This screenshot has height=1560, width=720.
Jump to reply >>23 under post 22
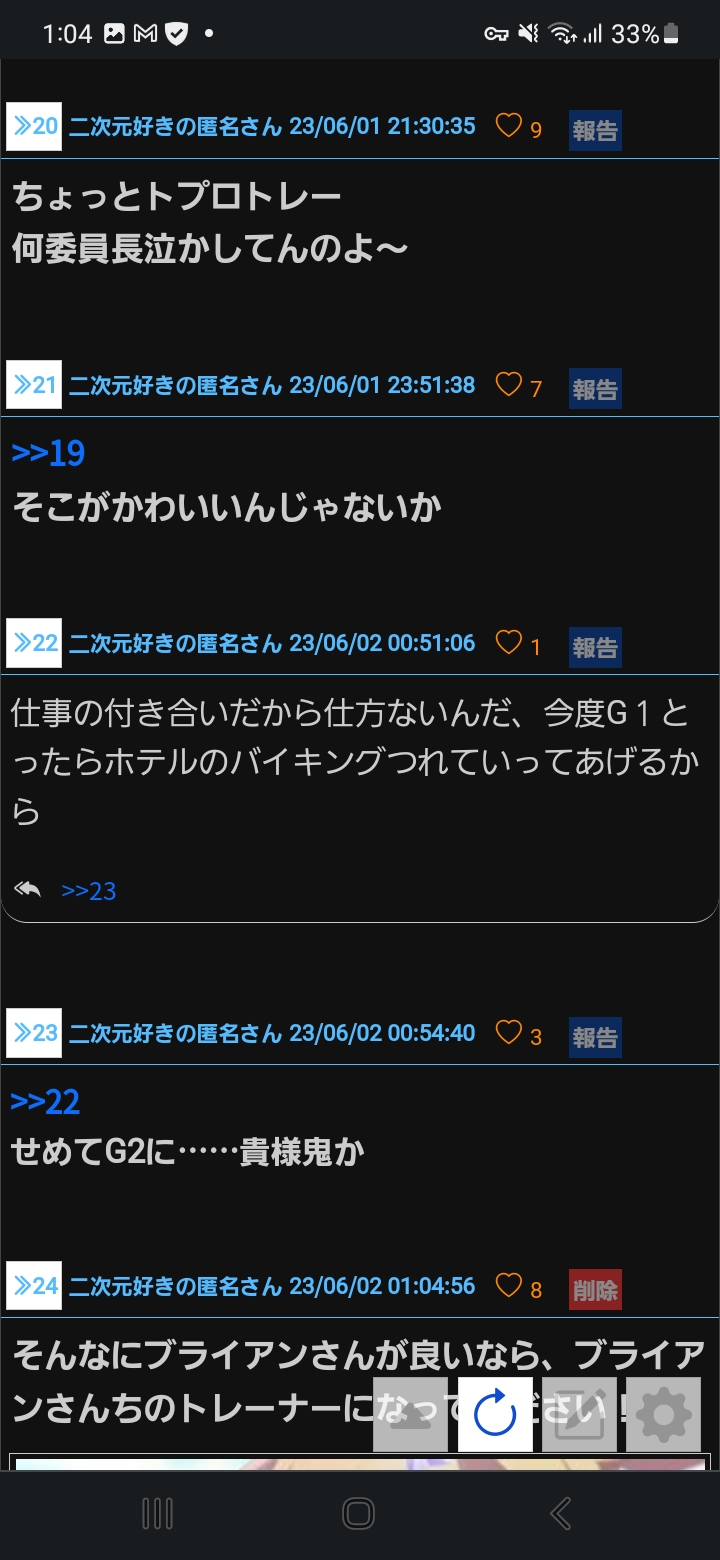coord(88,891)
